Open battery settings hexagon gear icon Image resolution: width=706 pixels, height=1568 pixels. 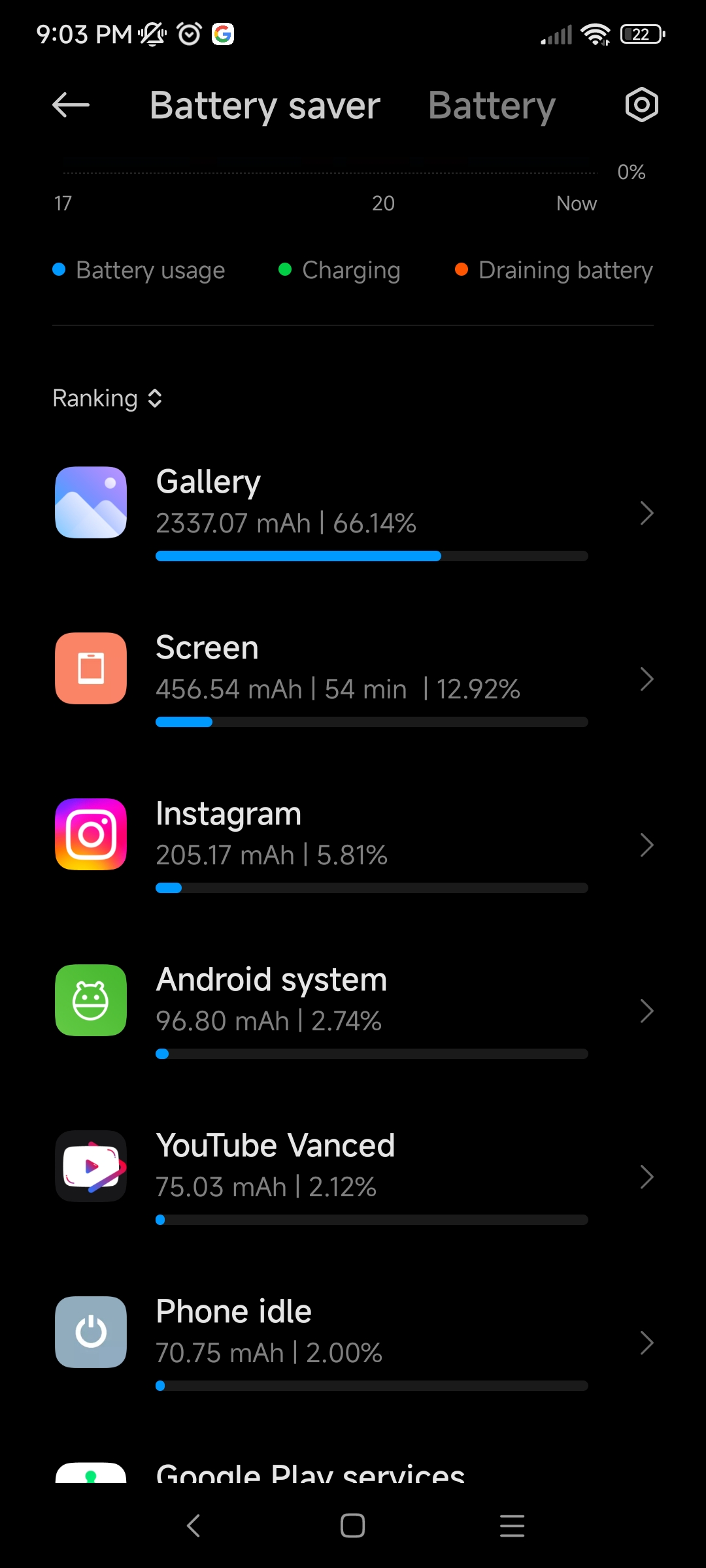[641, 105]
